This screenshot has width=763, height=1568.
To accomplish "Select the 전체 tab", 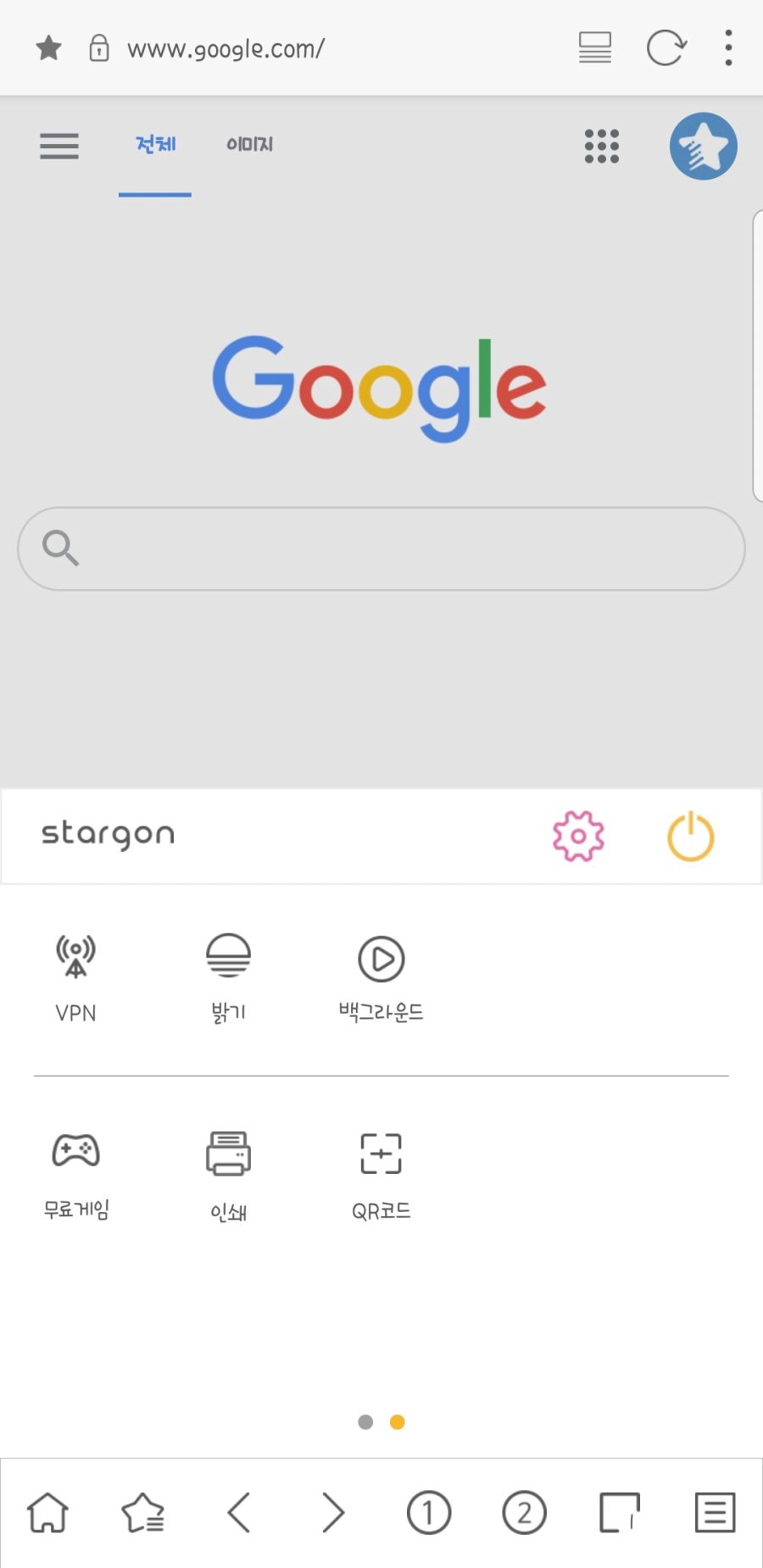I will coord(155,144).
